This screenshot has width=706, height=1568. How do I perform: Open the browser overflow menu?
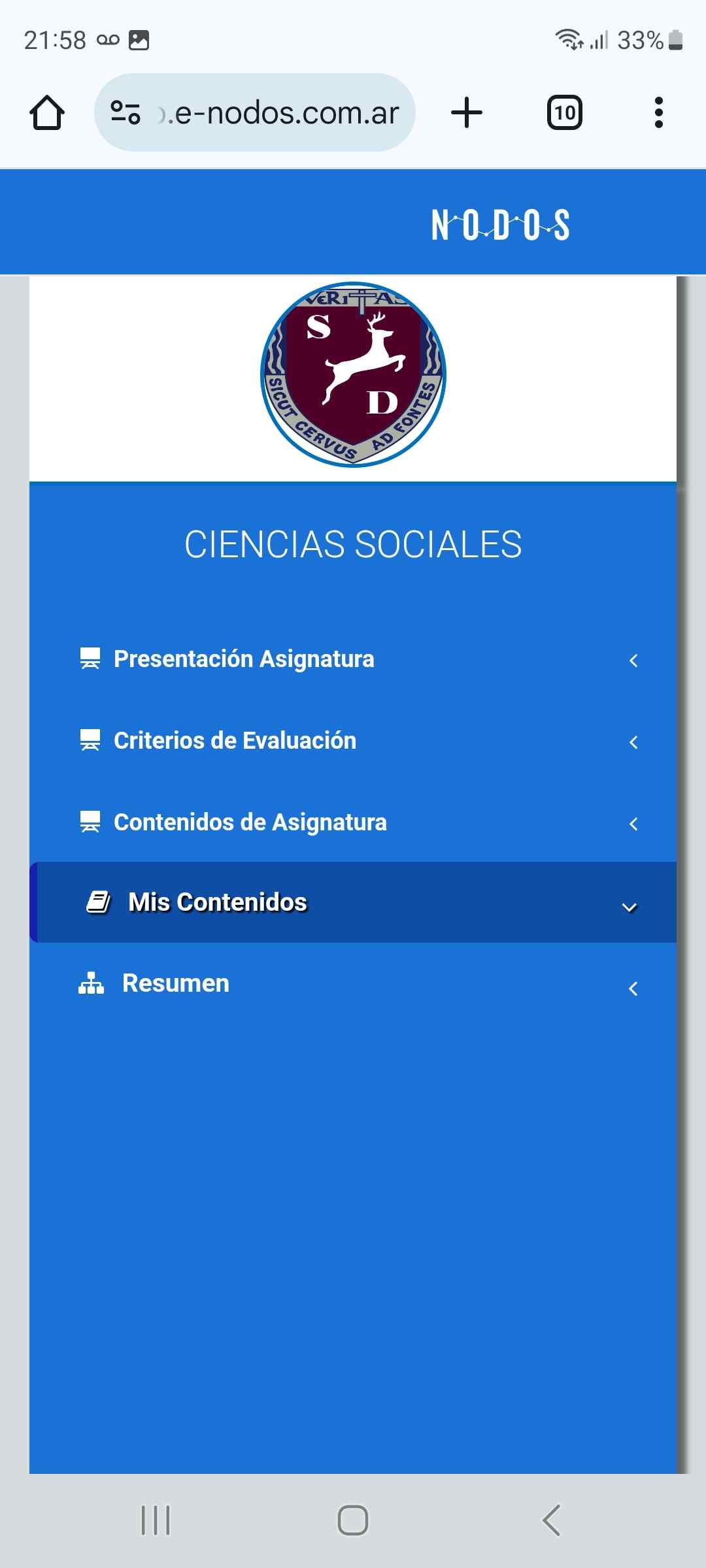658,113
